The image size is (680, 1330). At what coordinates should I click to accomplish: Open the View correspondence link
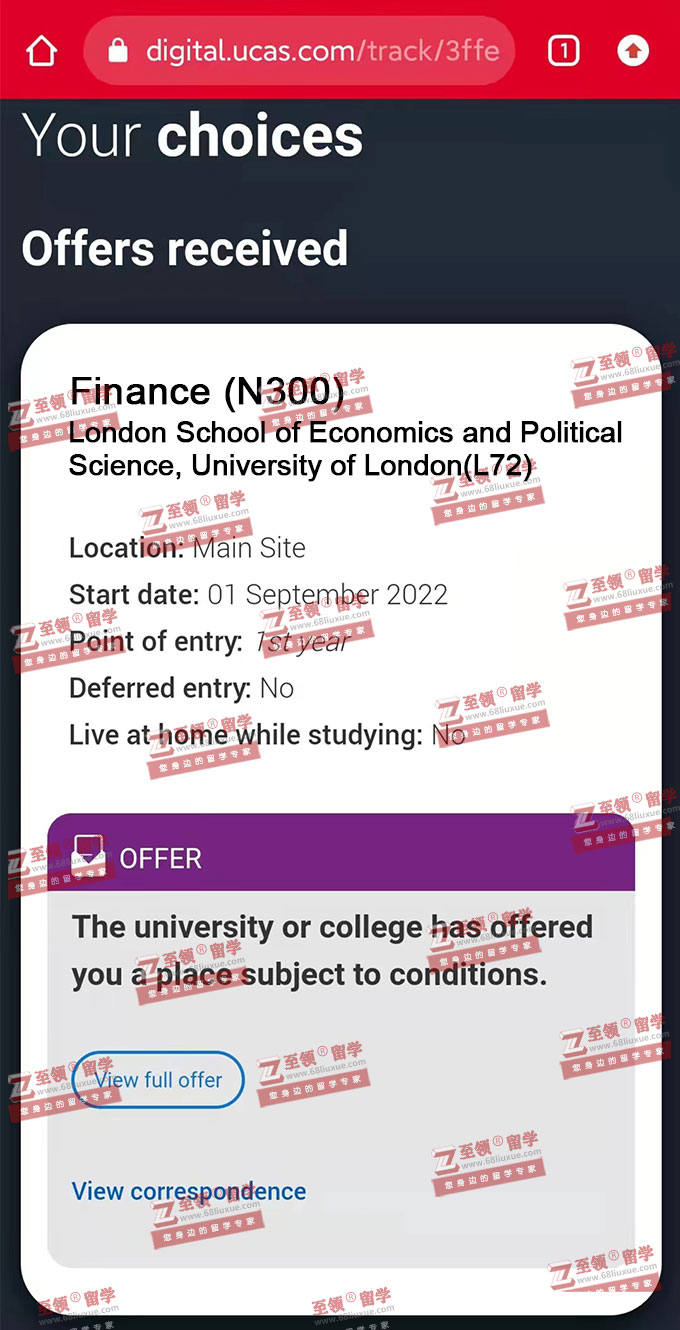189,1191
